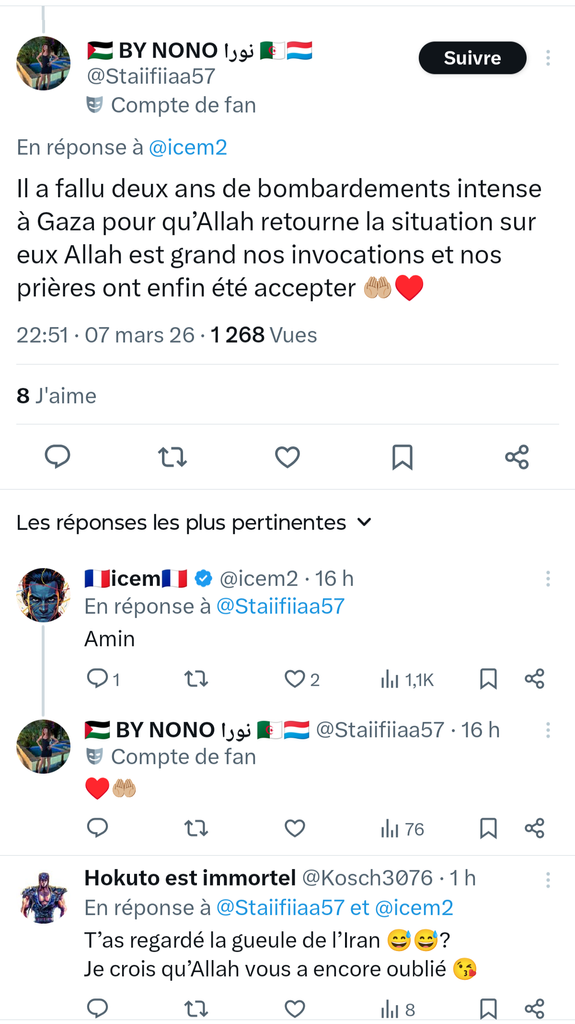575x1024 pixels.
Task: View icem's profile avatar
Action: [43, 595]
